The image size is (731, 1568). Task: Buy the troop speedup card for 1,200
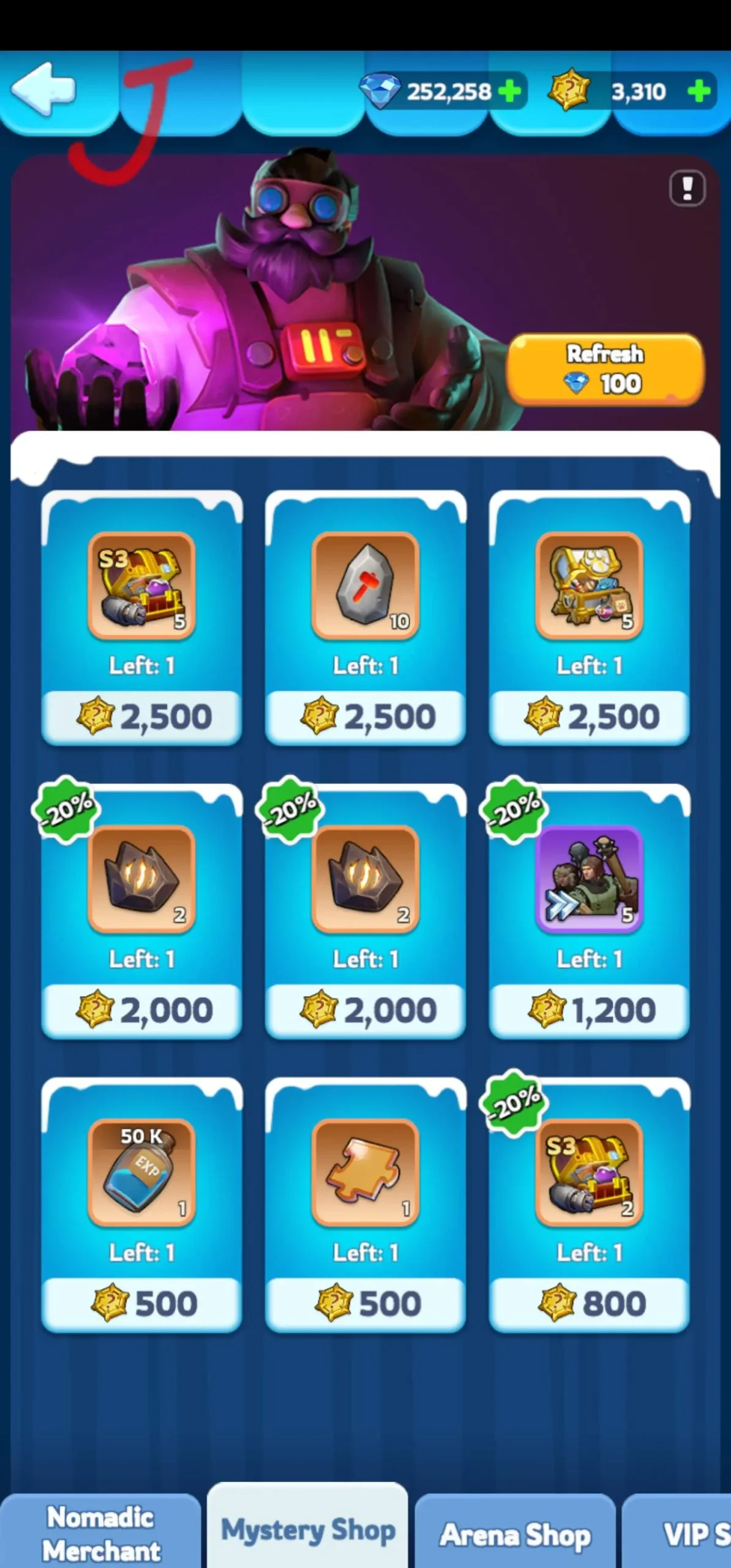[590, 1011]
